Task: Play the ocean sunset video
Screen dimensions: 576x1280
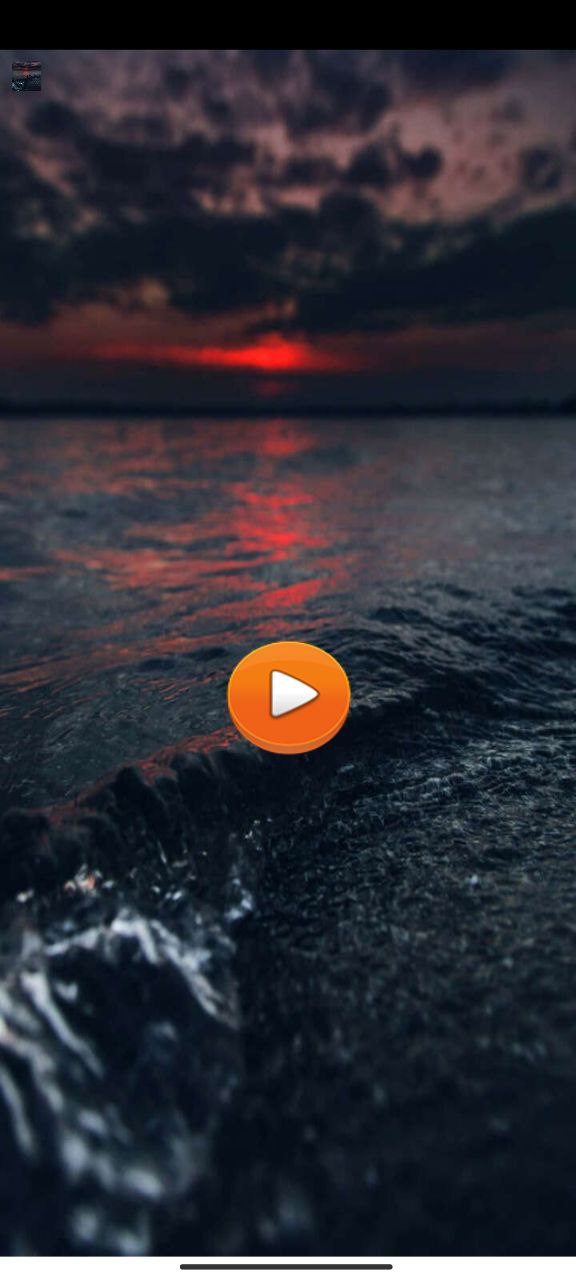Action: [x=288, y=697]
